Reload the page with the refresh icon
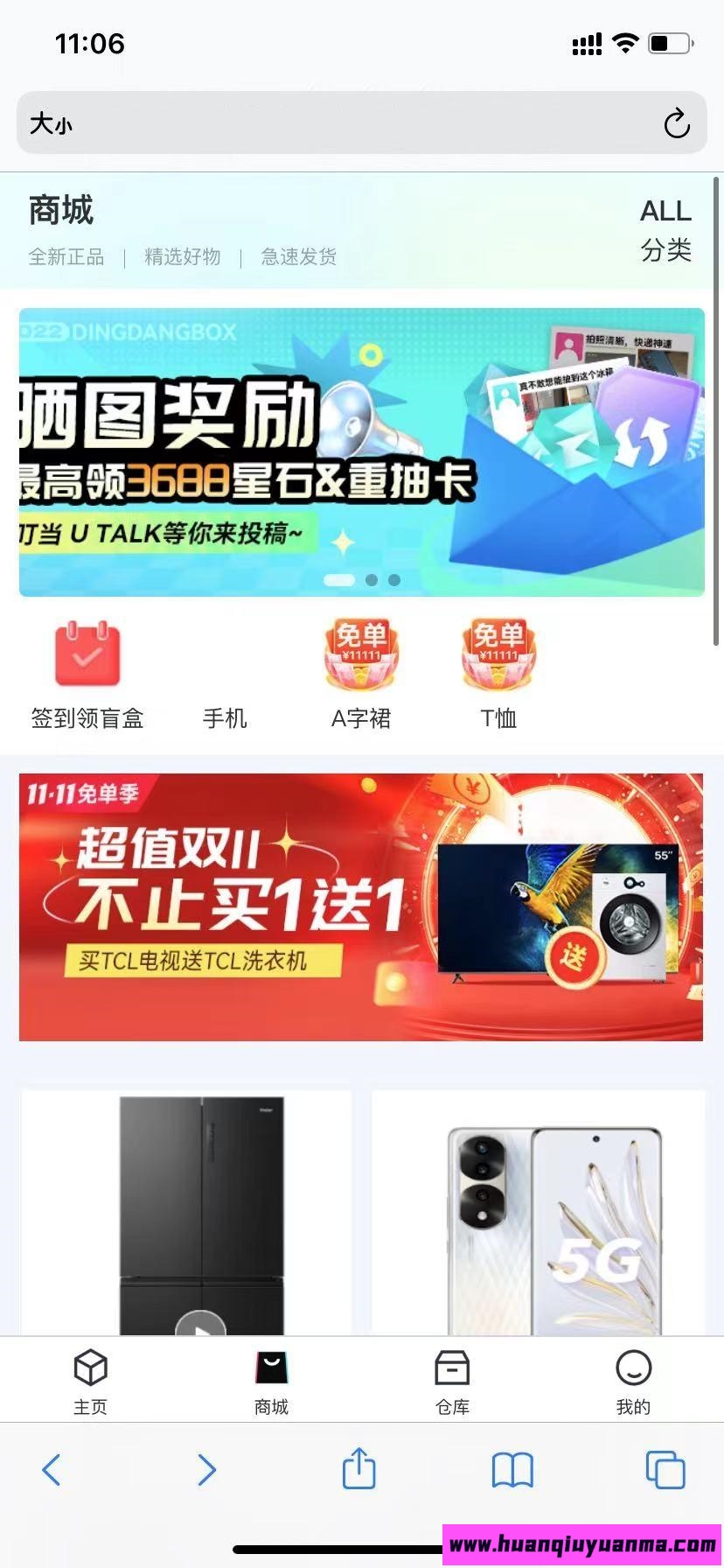 pos(677,123)
